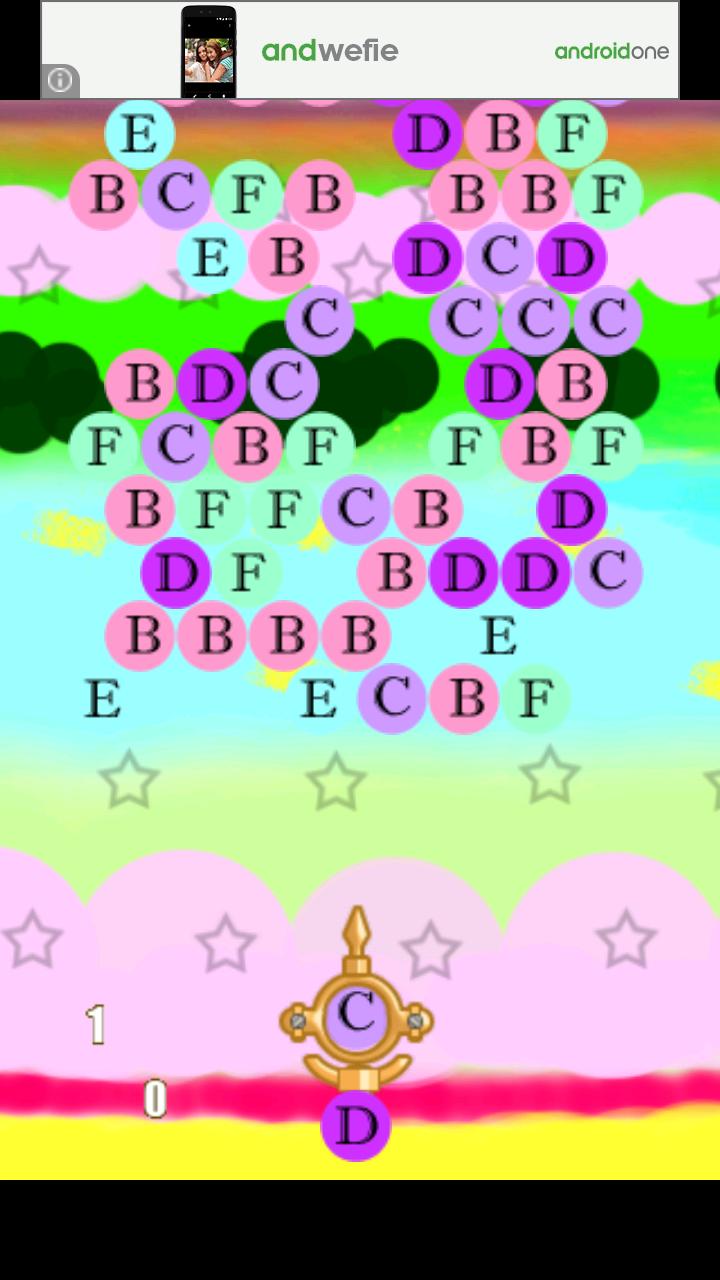Tap the loaded C bubble in launcher
The height and width of the screenshot is (1280, 720).
point(356,1013)
